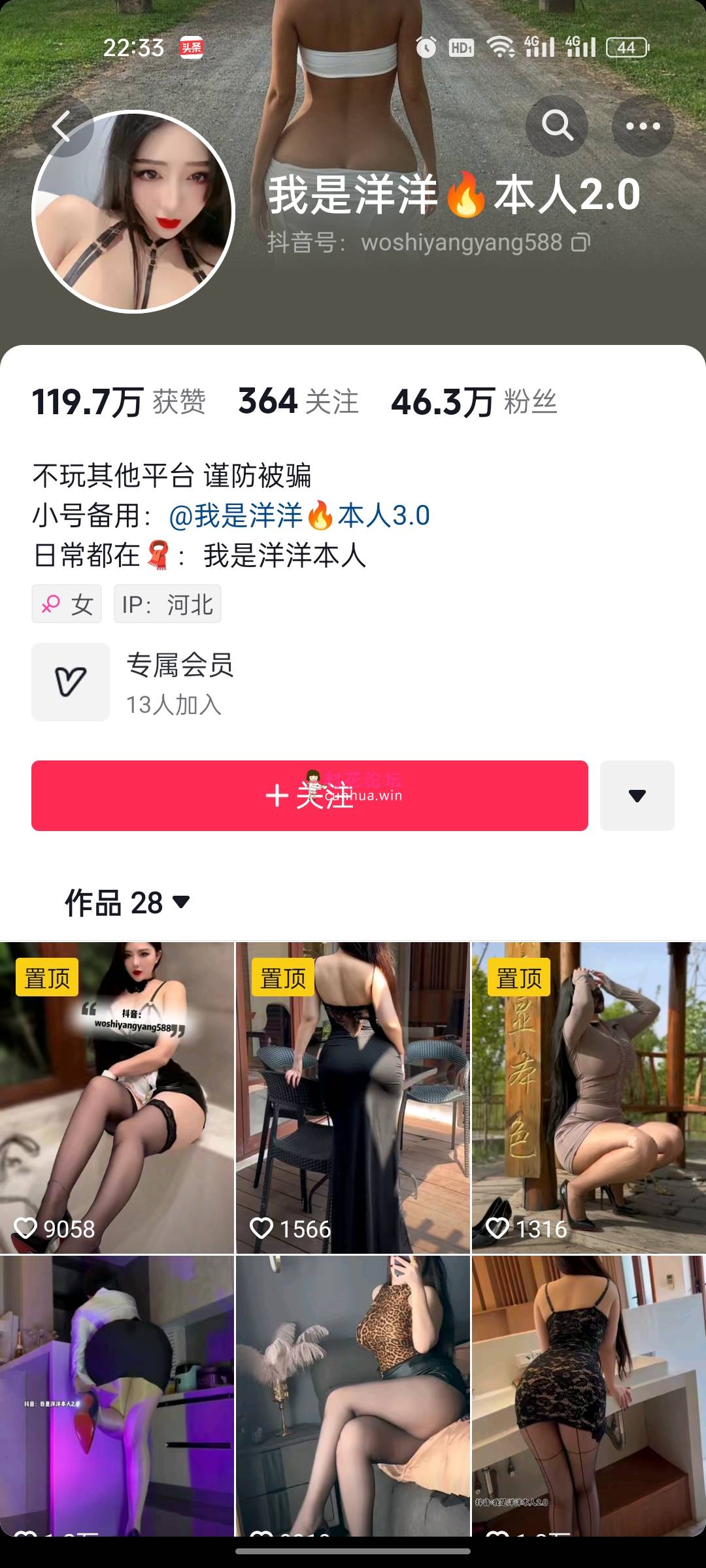Open the video with purple lighting
Viewport: 706px width, 1568px height.
coord(117,1395)
